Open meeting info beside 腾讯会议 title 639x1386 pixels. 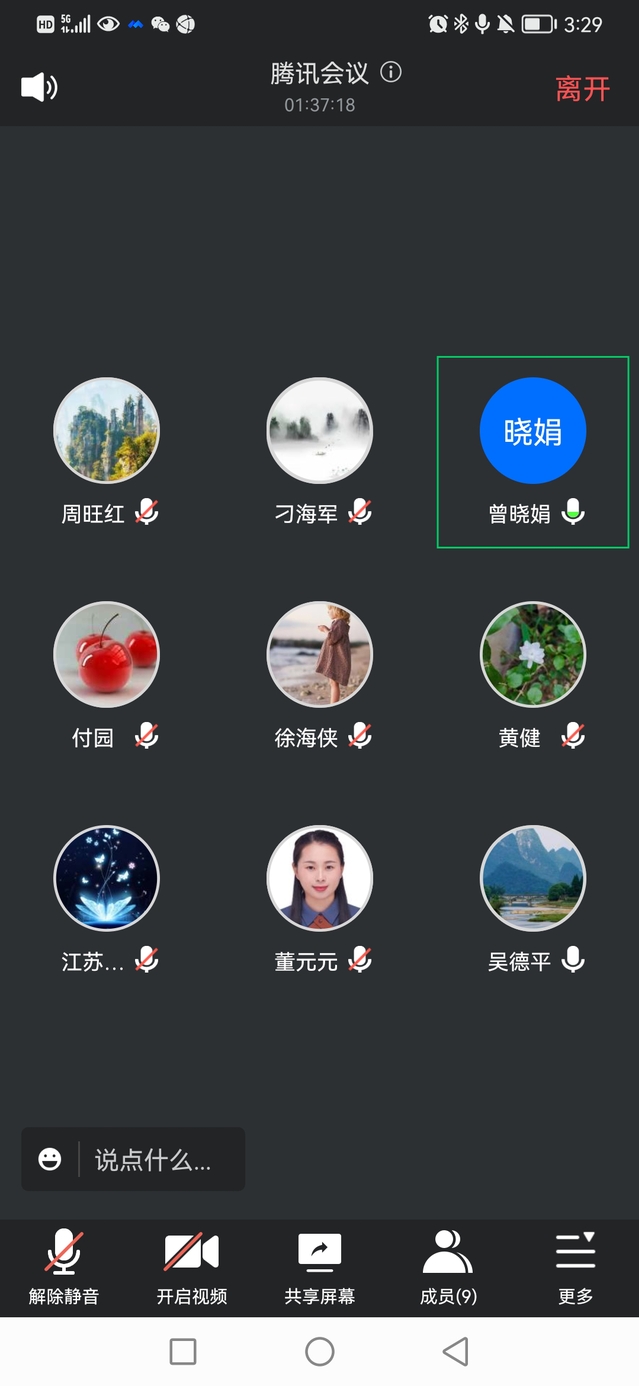(x=391, y=72)
